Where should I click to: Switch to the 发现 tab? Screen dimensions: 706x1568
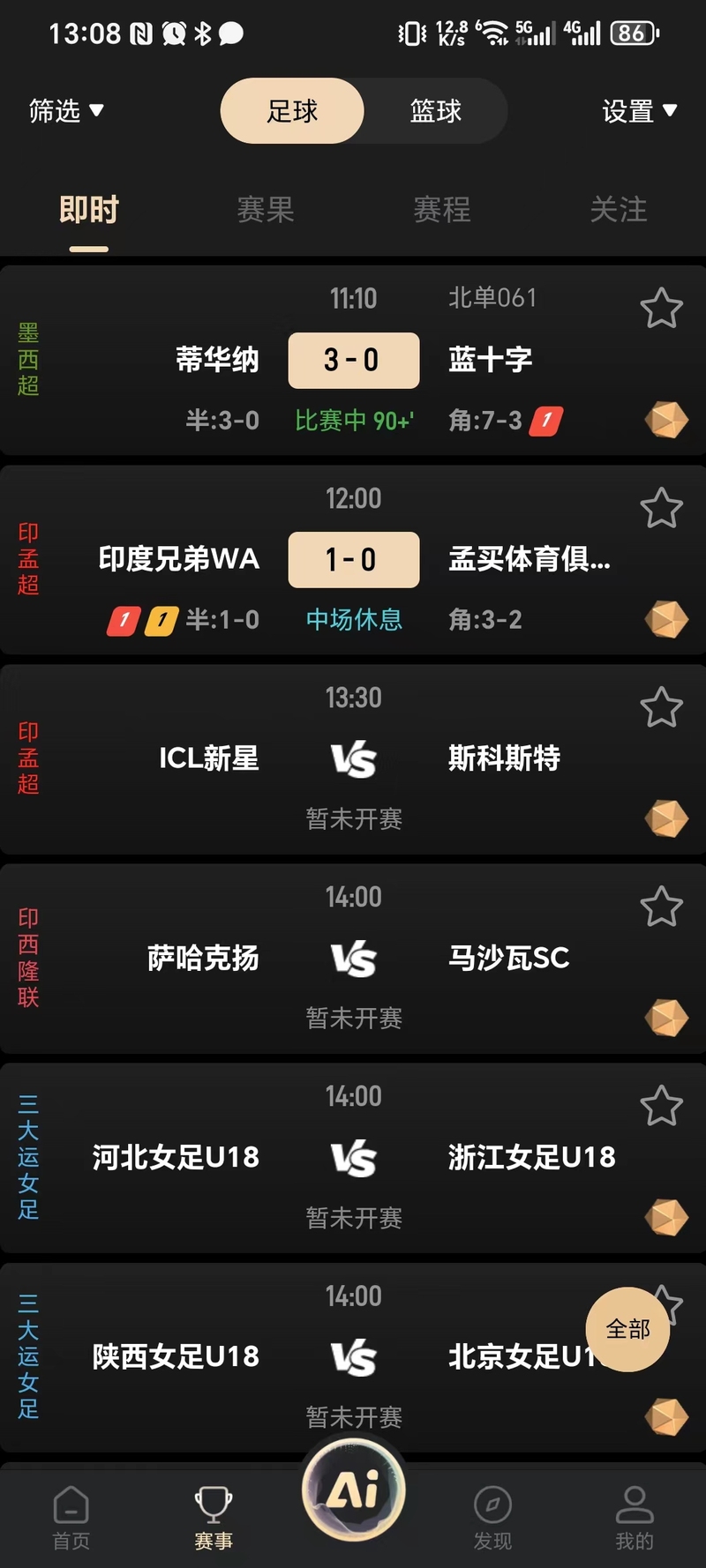492,1518
